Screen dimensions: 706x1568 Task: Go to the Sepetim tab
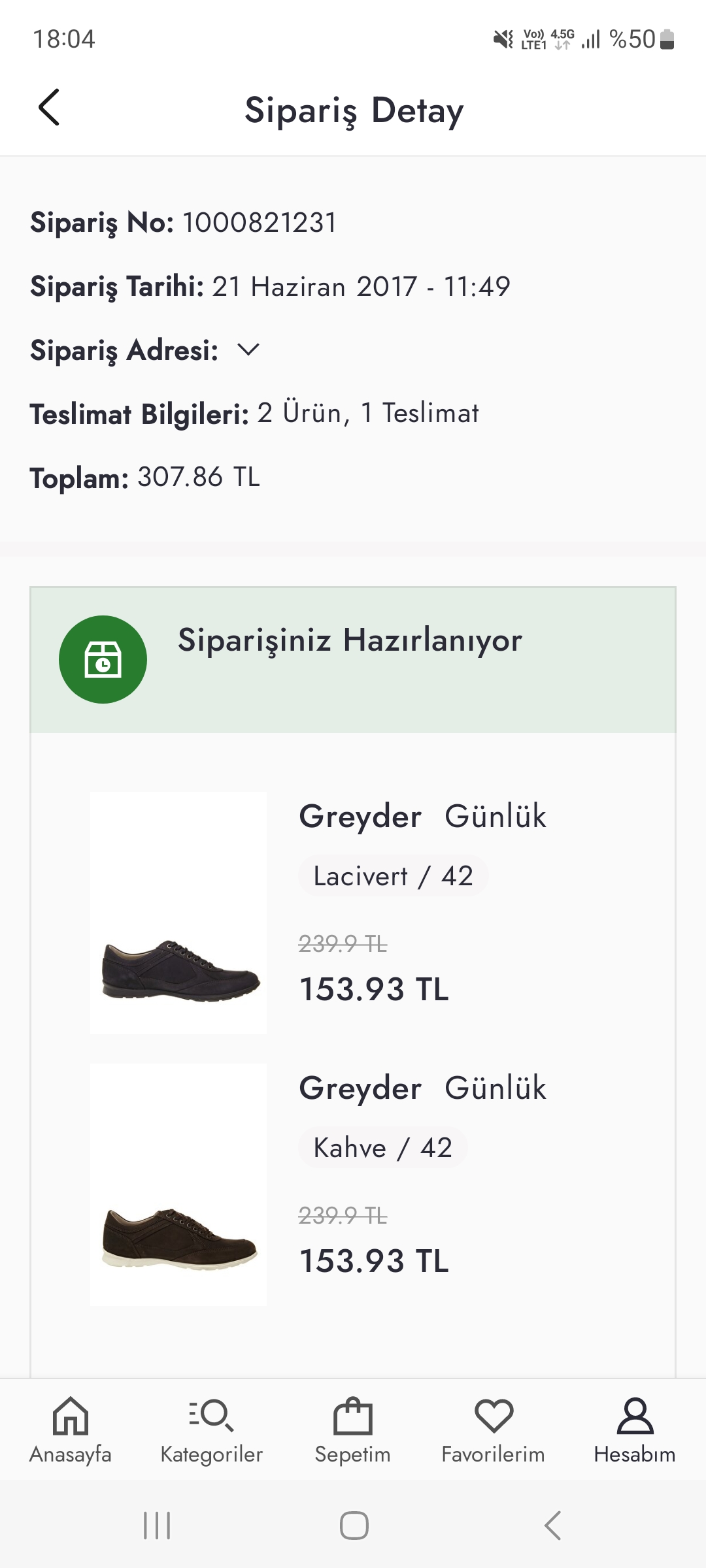[352, 1430]
